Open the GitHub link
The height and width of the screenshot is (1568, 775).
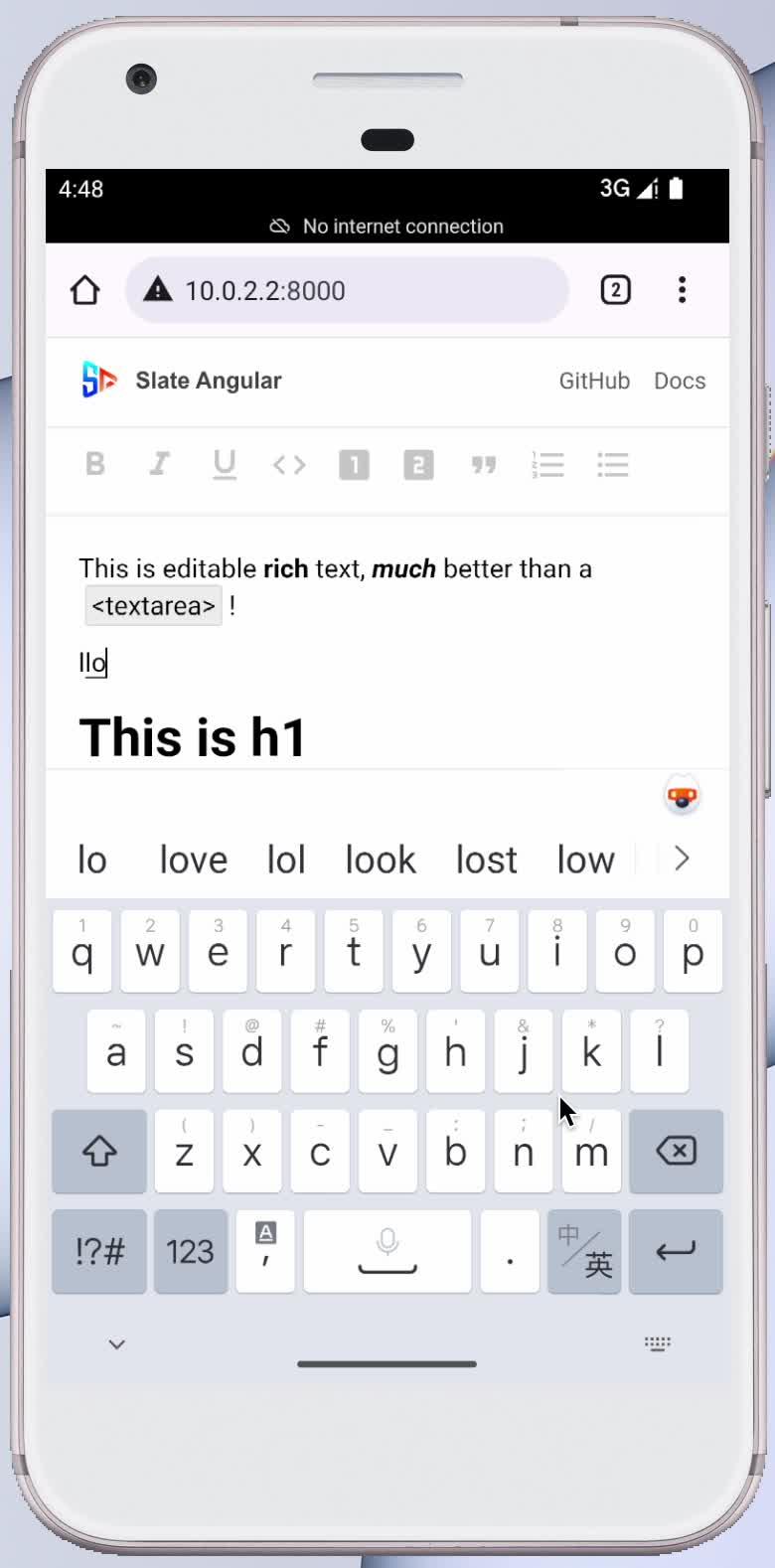click(x=594, y=381)
